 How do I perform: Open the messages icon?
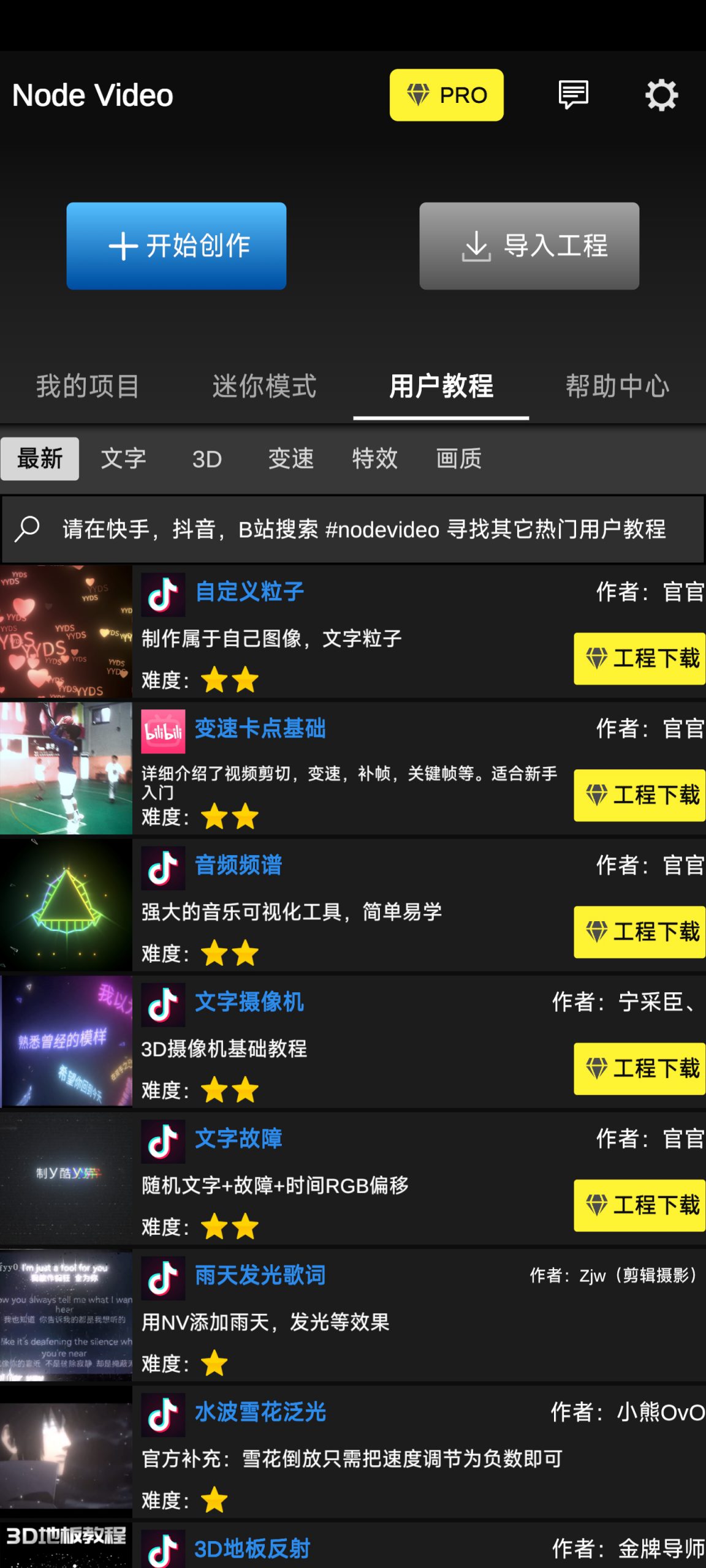[x=573, y=95]
